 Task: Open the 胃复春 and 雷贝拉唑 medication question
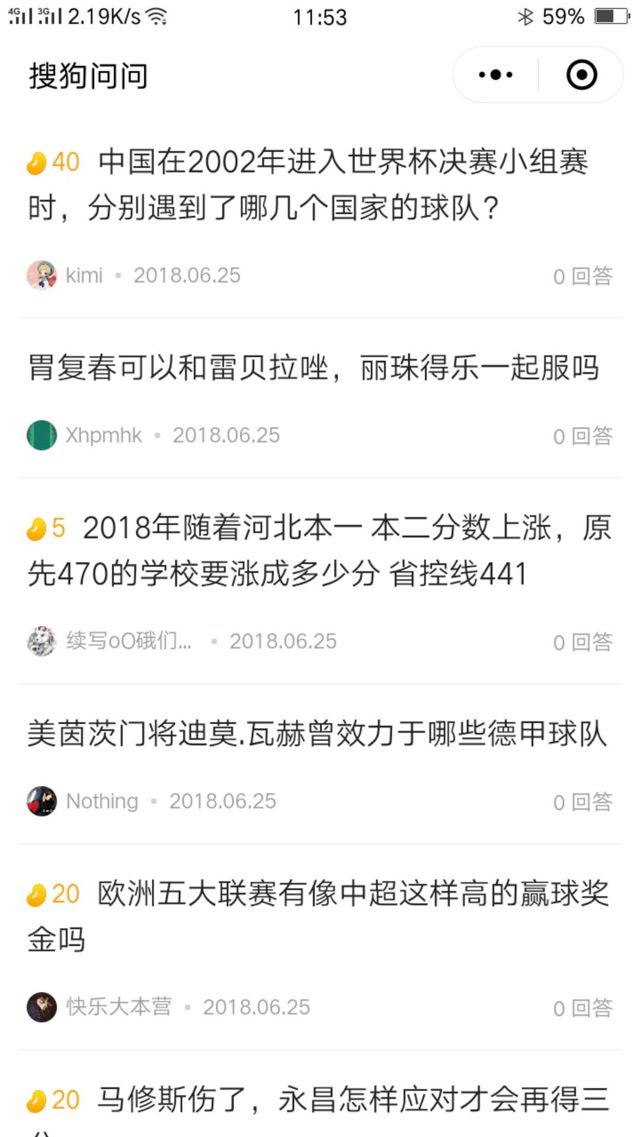(313, 368)
